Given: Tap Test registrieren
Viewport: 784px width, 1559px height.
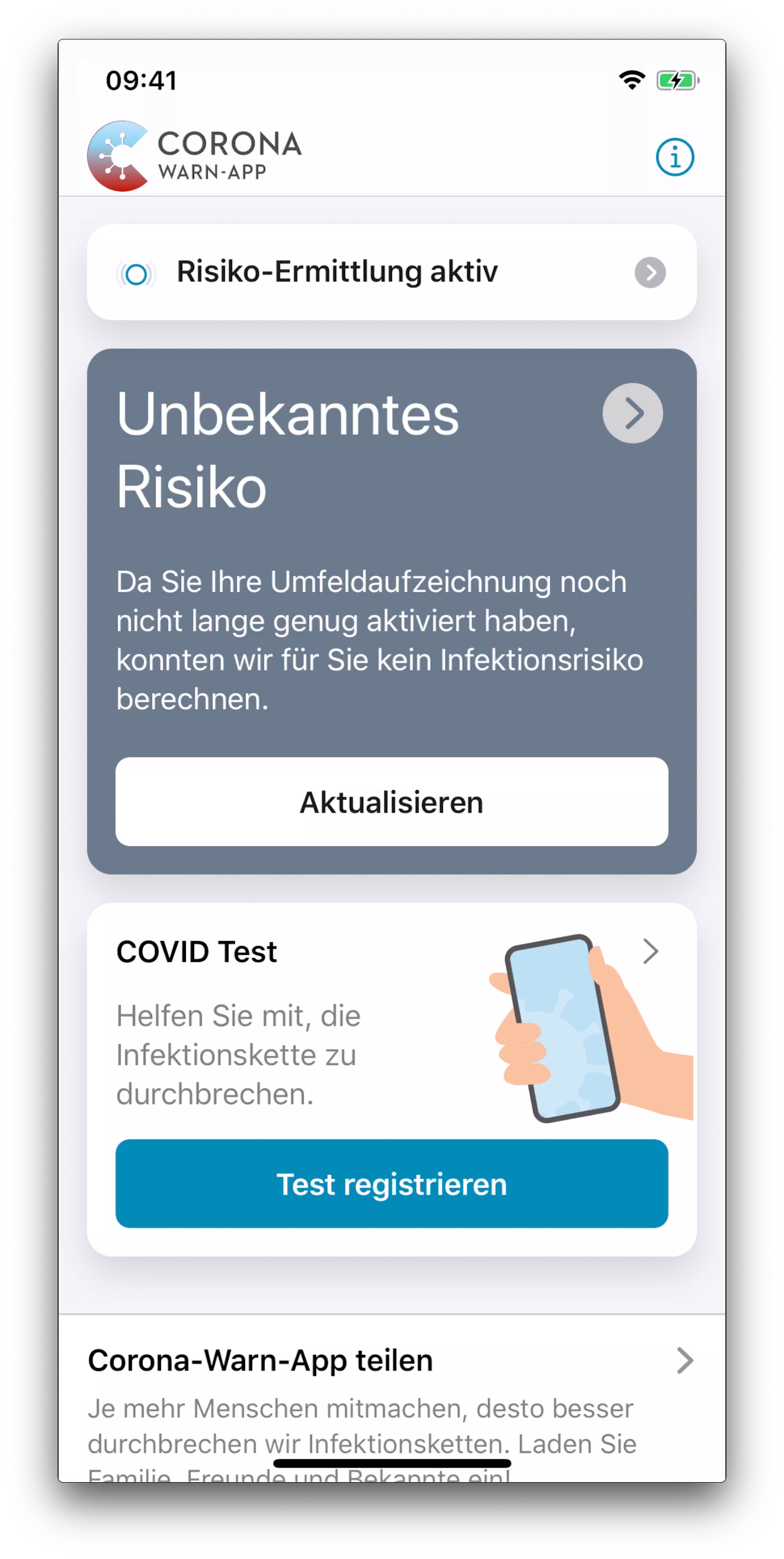Looking at the screenshot, I should (x=391, y=1183).
